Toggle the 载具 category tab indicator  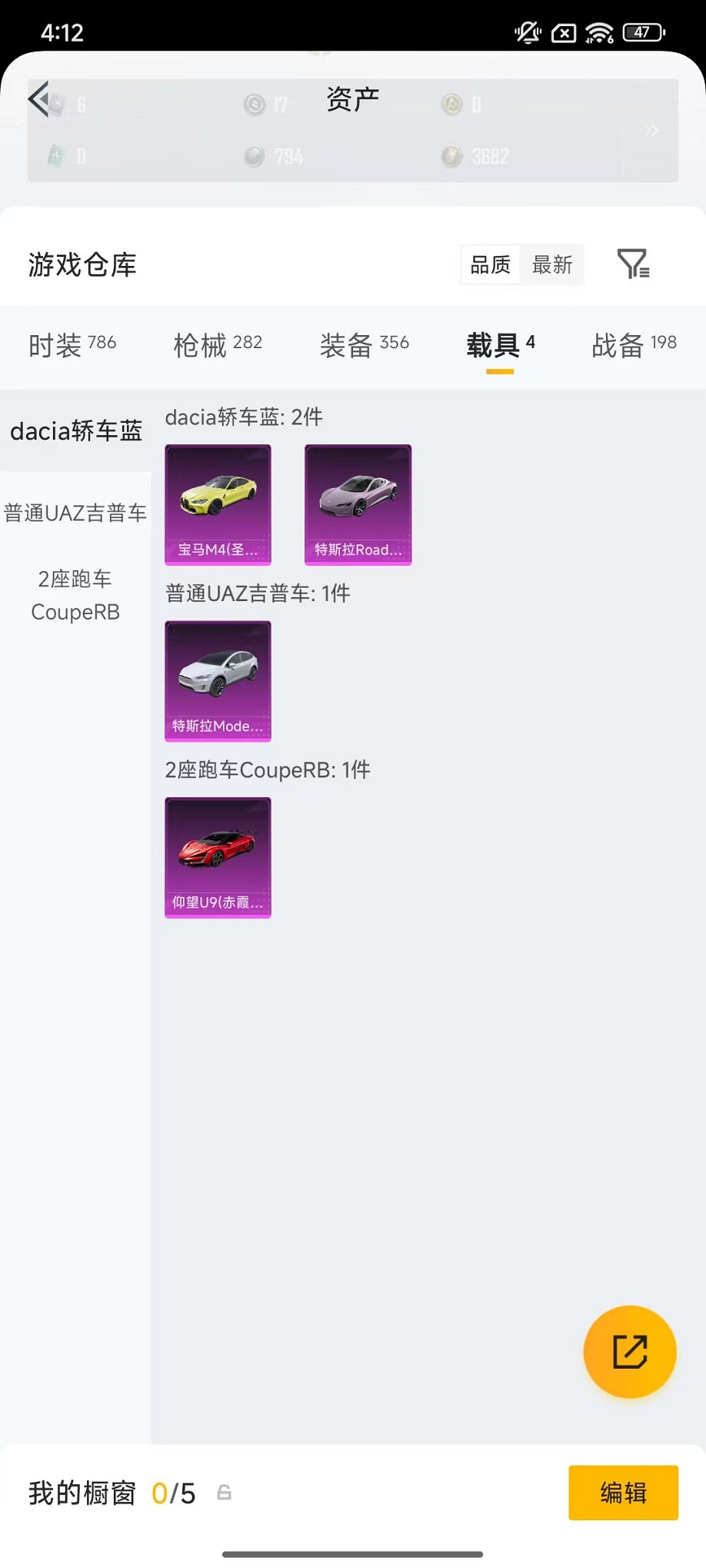[x=501, y=373]
